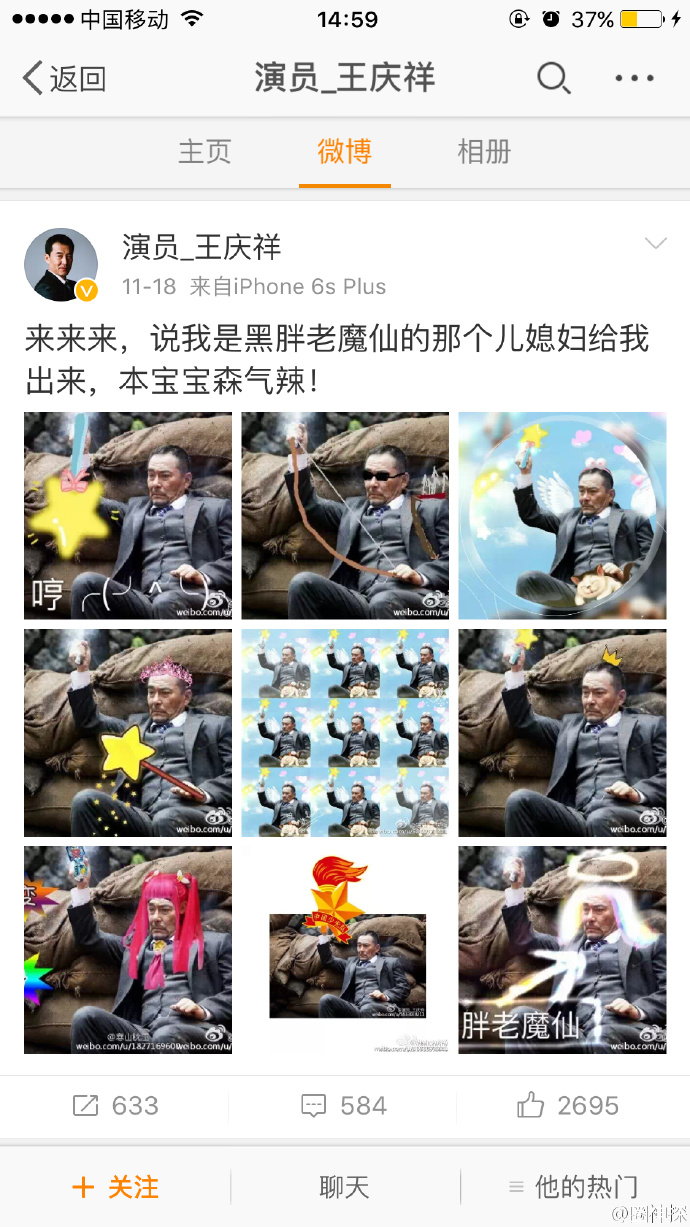Expand the post options chevron
This screenshot has width=690, height=1227.
[x=655, y=244]
